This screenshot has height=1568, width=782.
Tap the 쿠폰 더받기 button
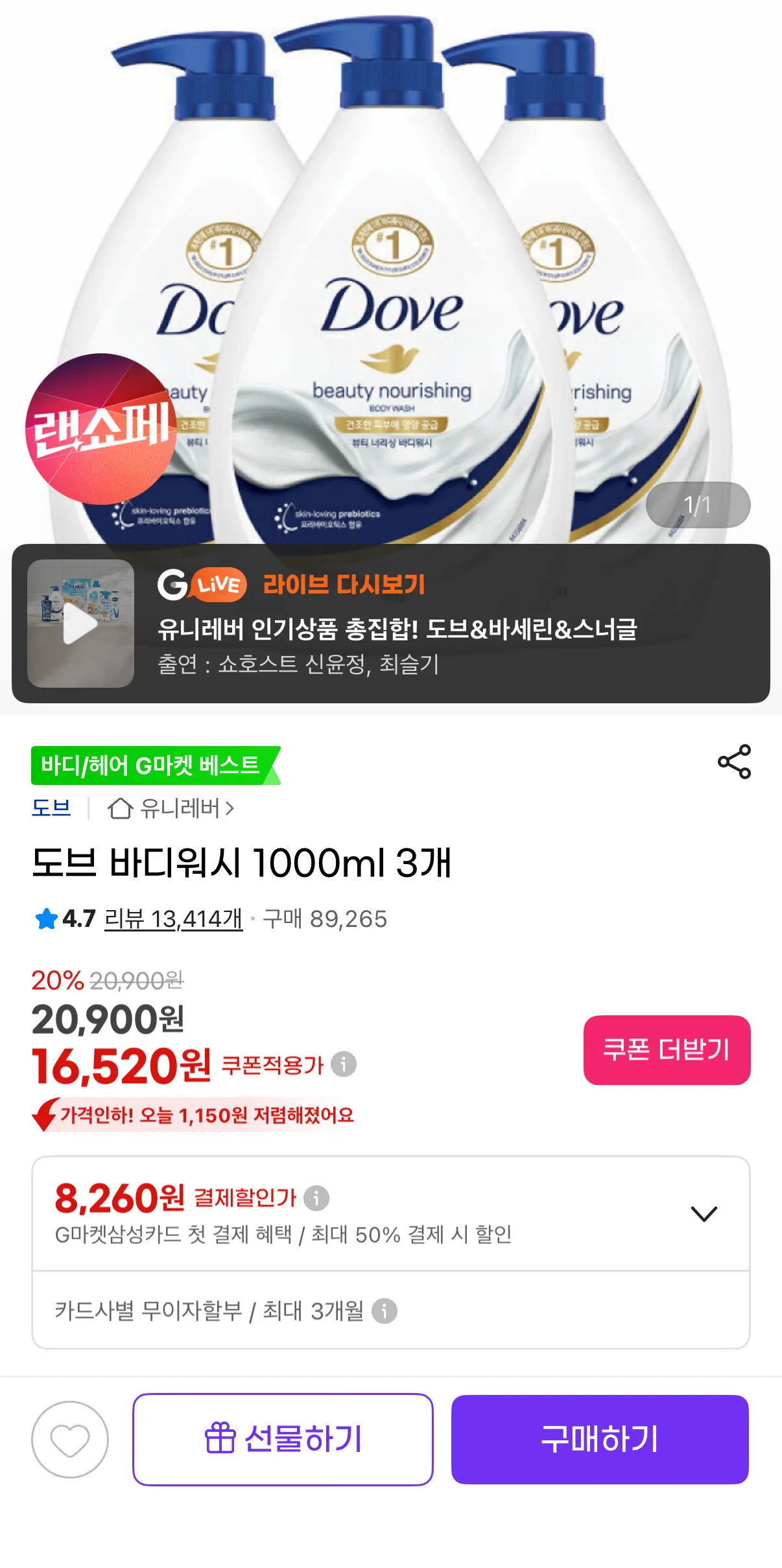click(x=667, y=1049)
